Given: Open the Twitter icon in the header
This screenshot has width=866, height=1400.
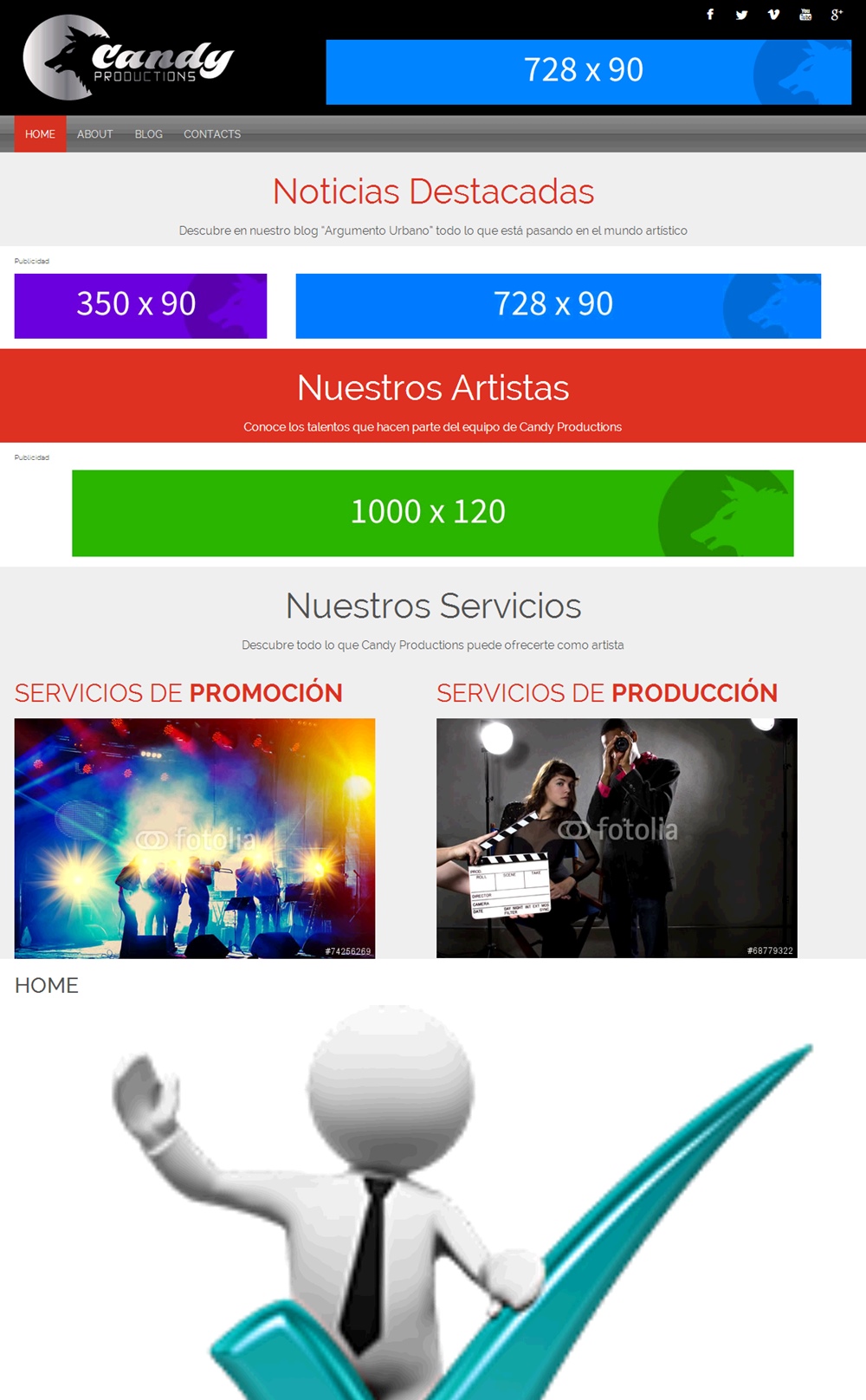Looking at the screenshot, I should [x=741, y=15].
